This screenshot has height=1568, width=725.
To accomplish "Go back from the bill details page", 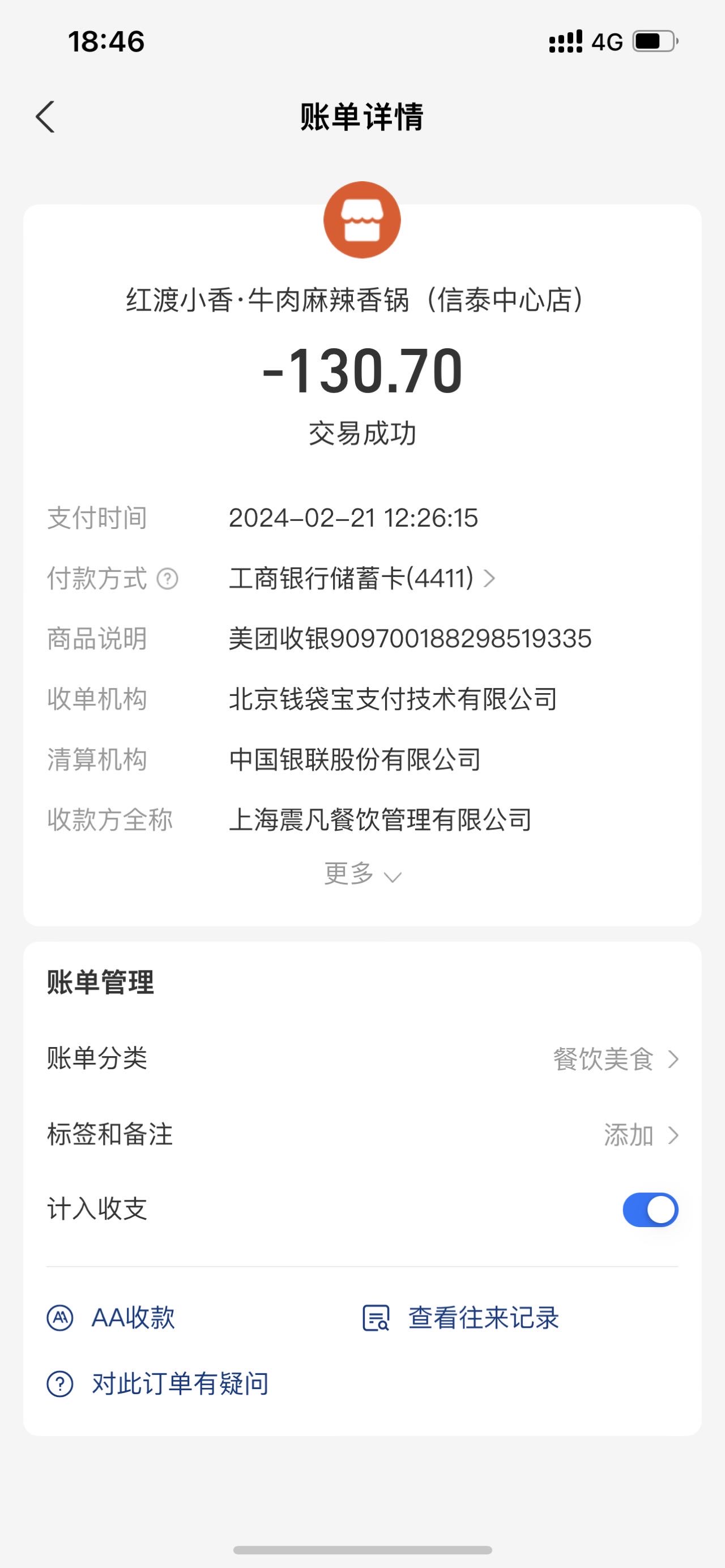I will 45,116.
